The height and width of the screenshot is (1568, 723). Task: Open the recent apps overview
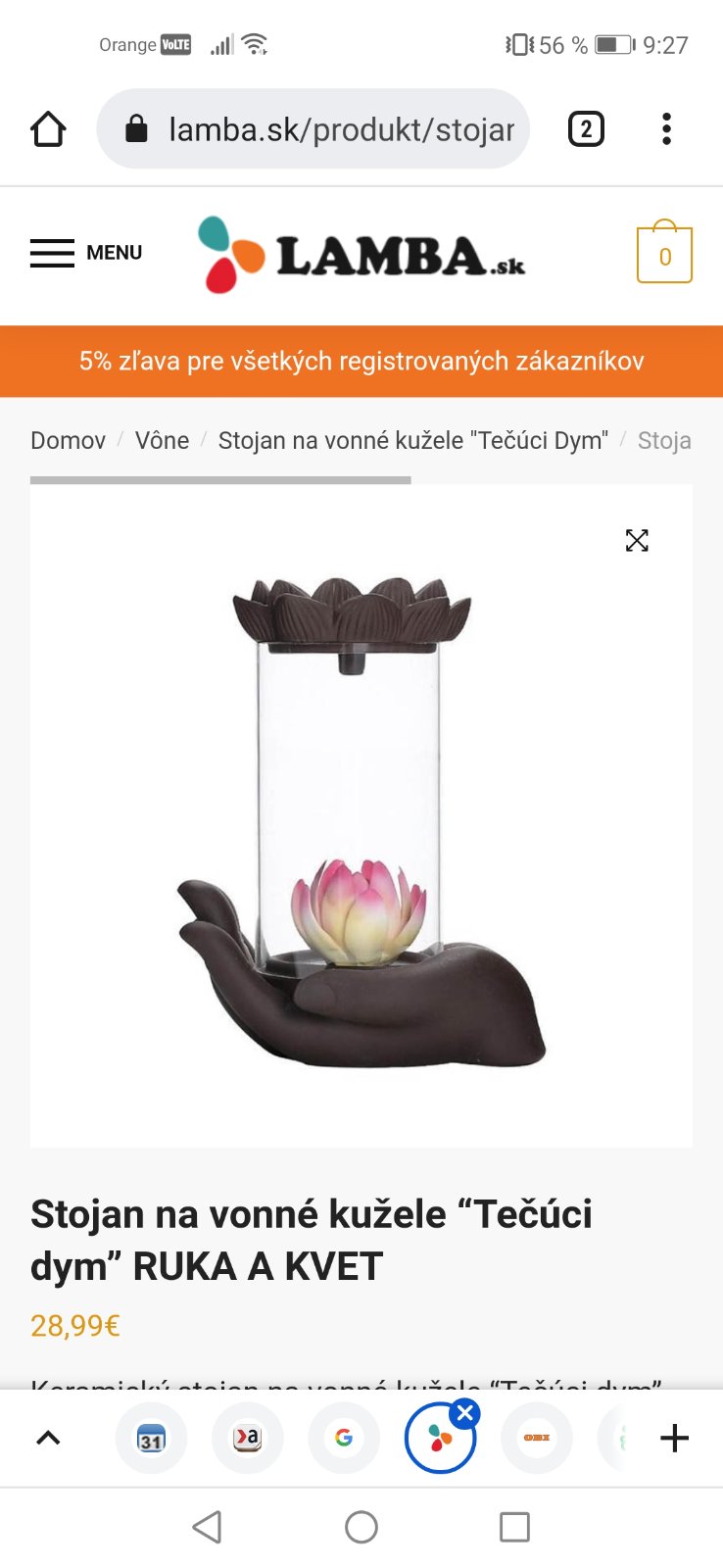(514, 1527)
